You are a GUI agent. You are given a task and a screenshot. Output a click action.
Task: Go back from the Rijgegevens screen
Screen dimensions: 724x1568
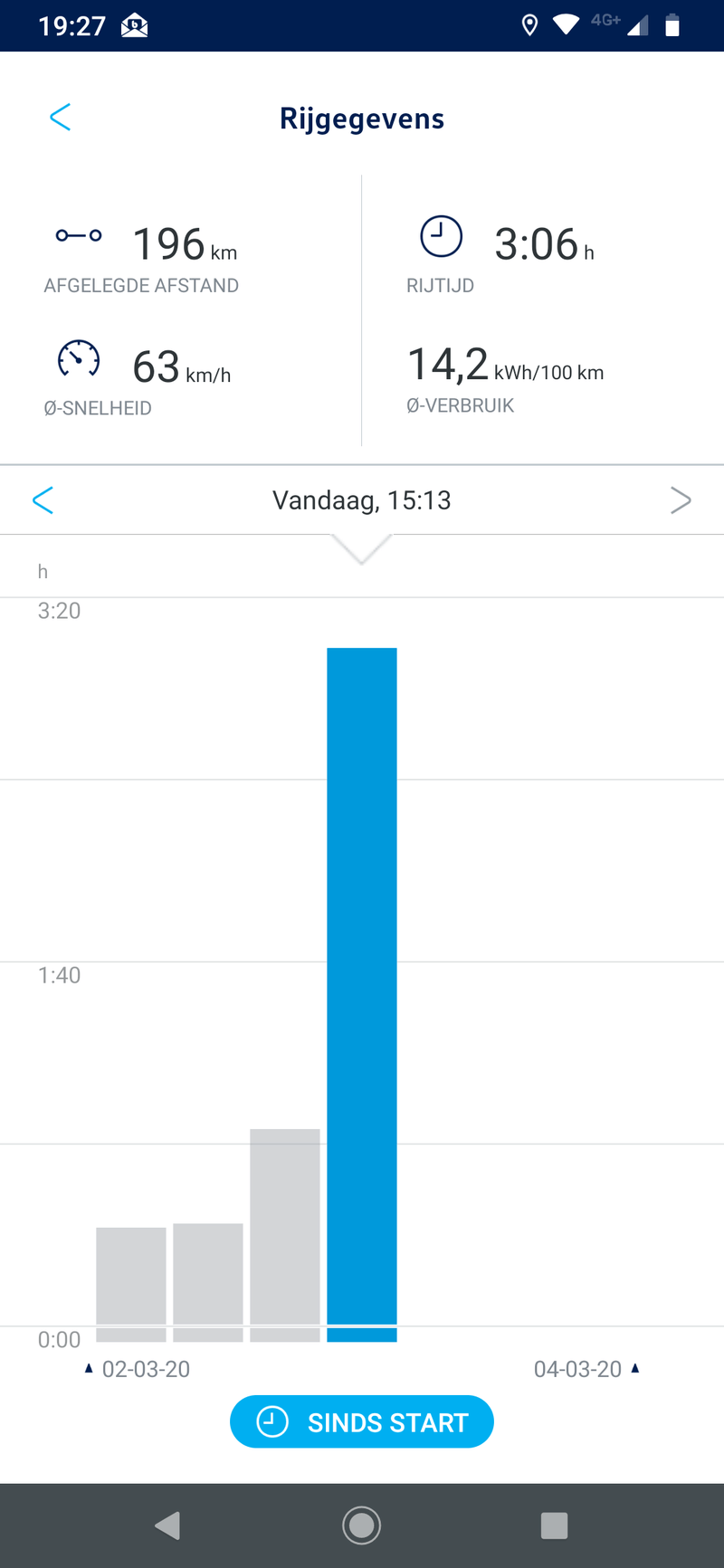[x=60, y=117]
